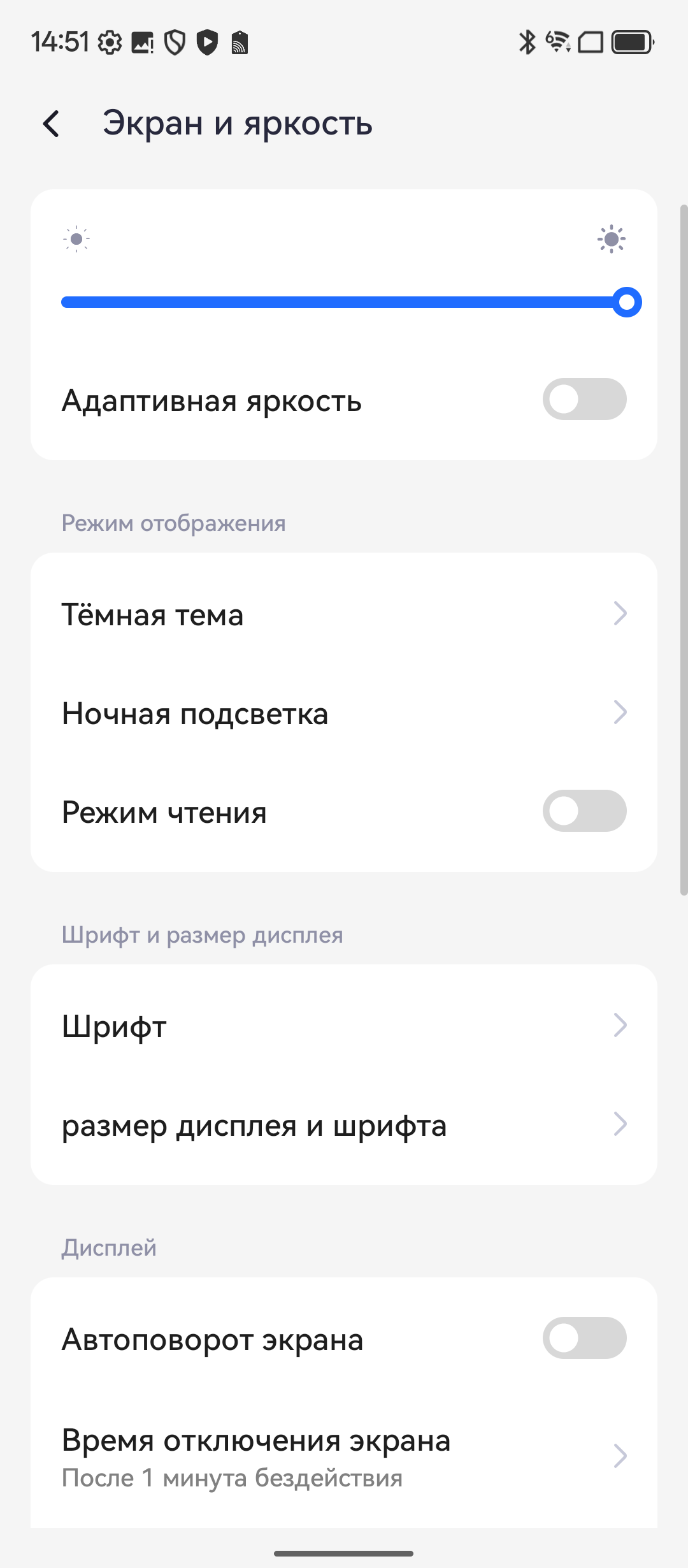Tap the brightness slider track
Viewport: 688px width, 1568px height.
(x=344, y=302)
